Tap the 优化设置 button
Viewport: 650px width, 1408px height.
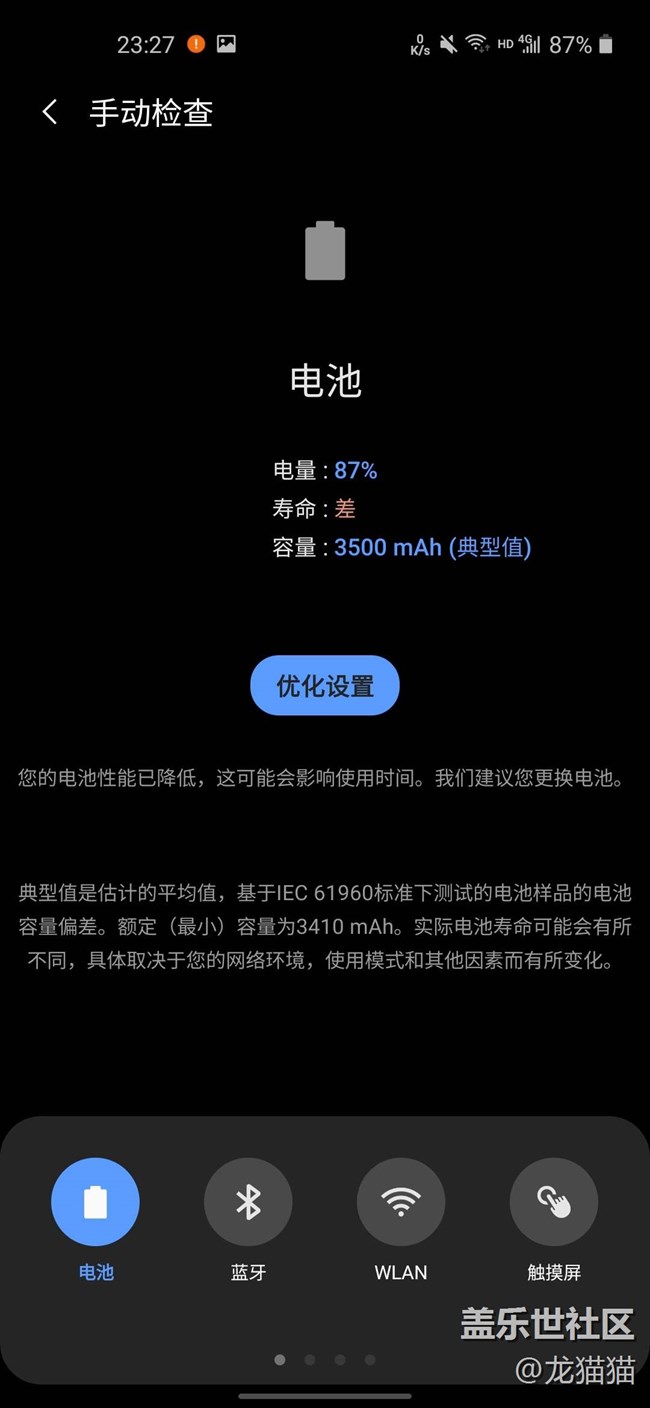click(325, 686)
